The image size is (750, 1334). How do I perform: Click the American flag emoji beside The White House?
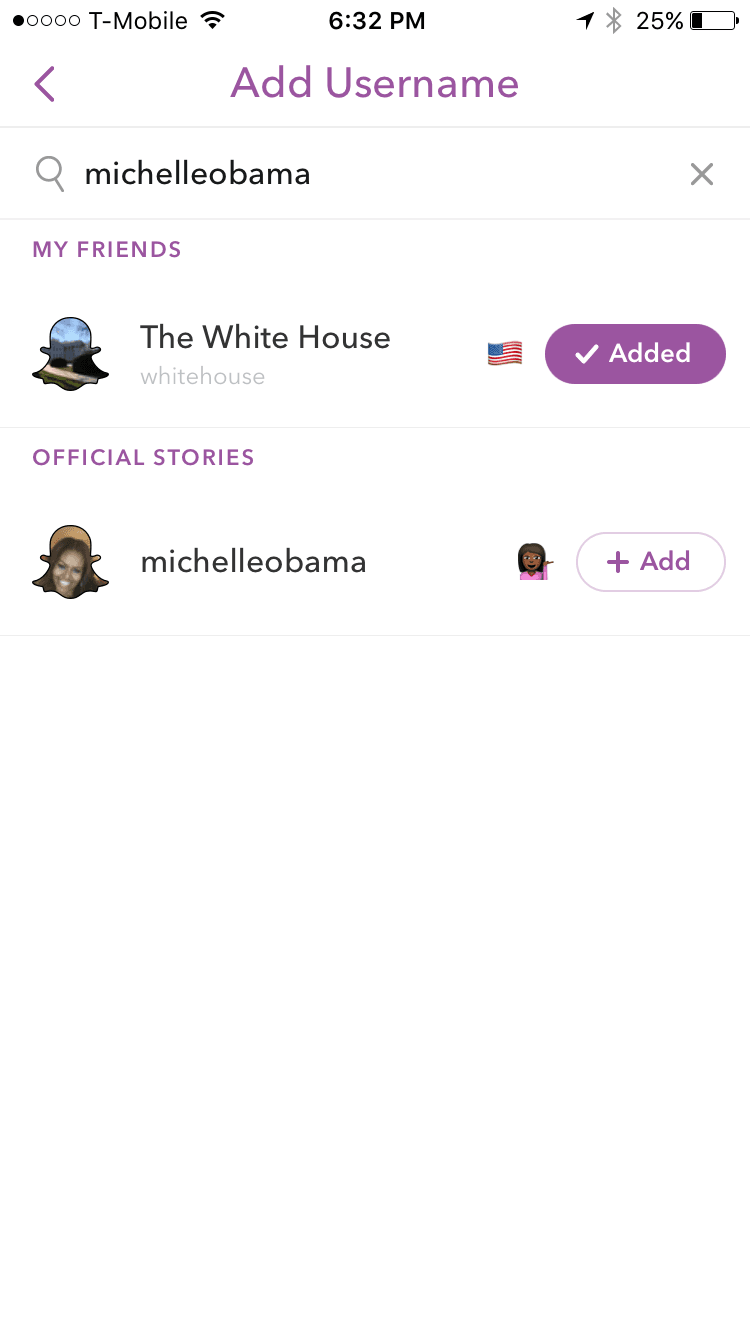504,353
